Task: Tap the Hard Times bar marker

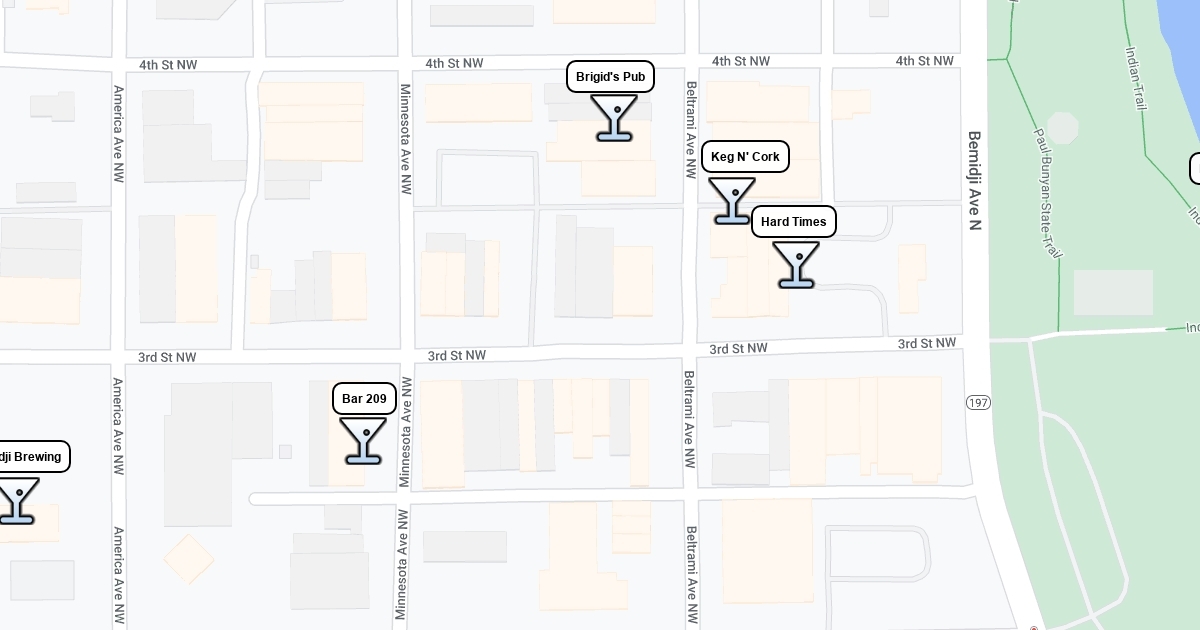Action: point(796,265)
